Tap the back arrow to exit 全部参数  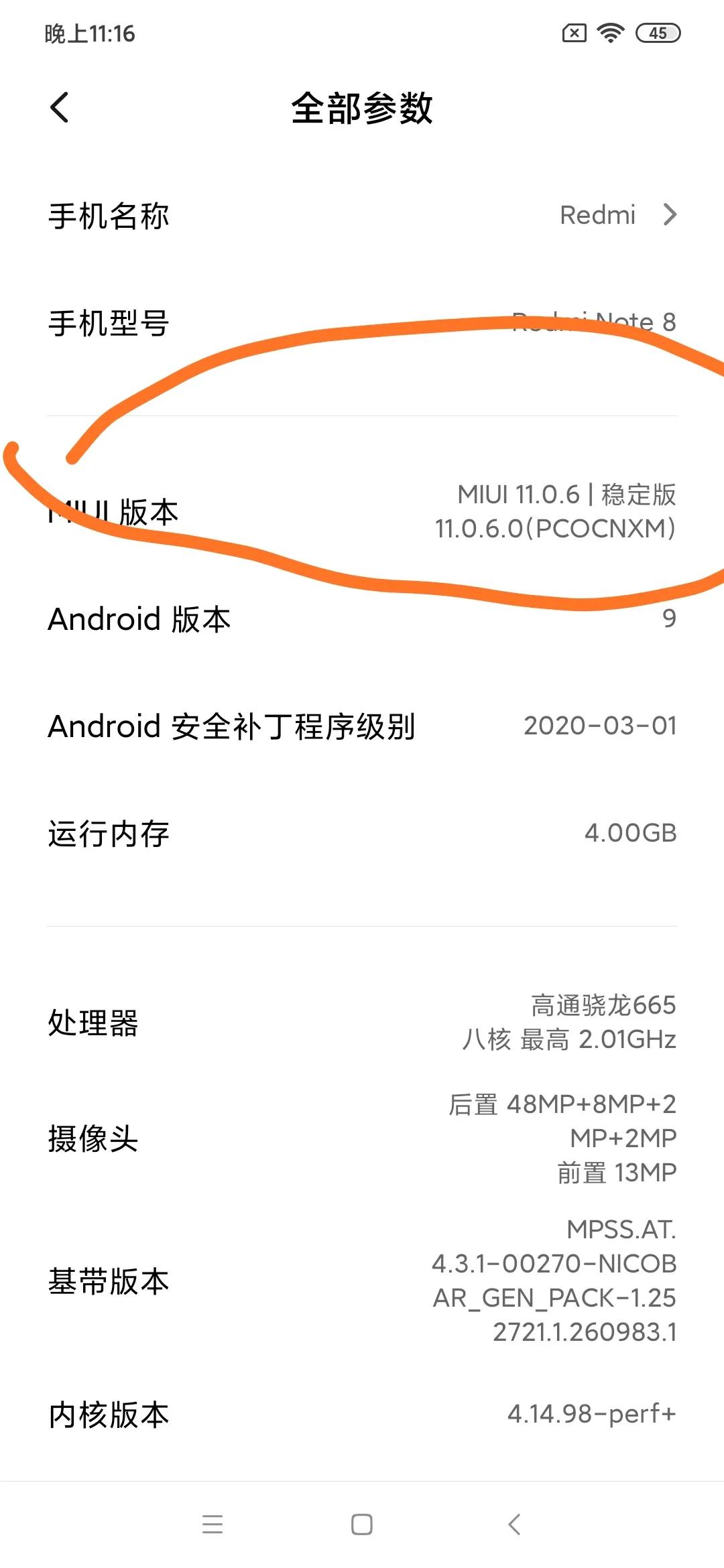point(59,107)
